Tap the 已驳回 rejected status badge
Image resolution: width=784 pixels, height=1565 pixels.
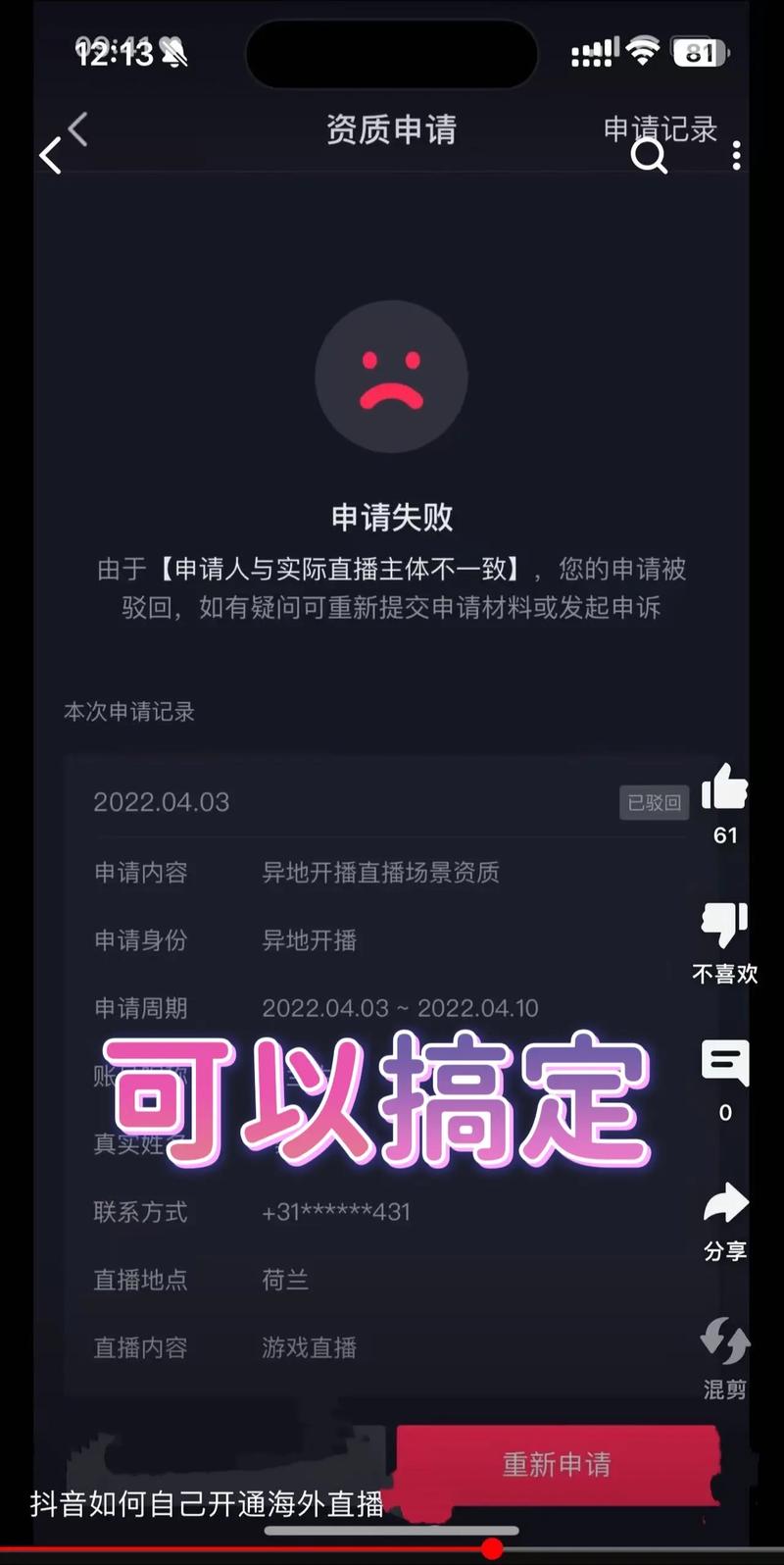tap(653, 801)
